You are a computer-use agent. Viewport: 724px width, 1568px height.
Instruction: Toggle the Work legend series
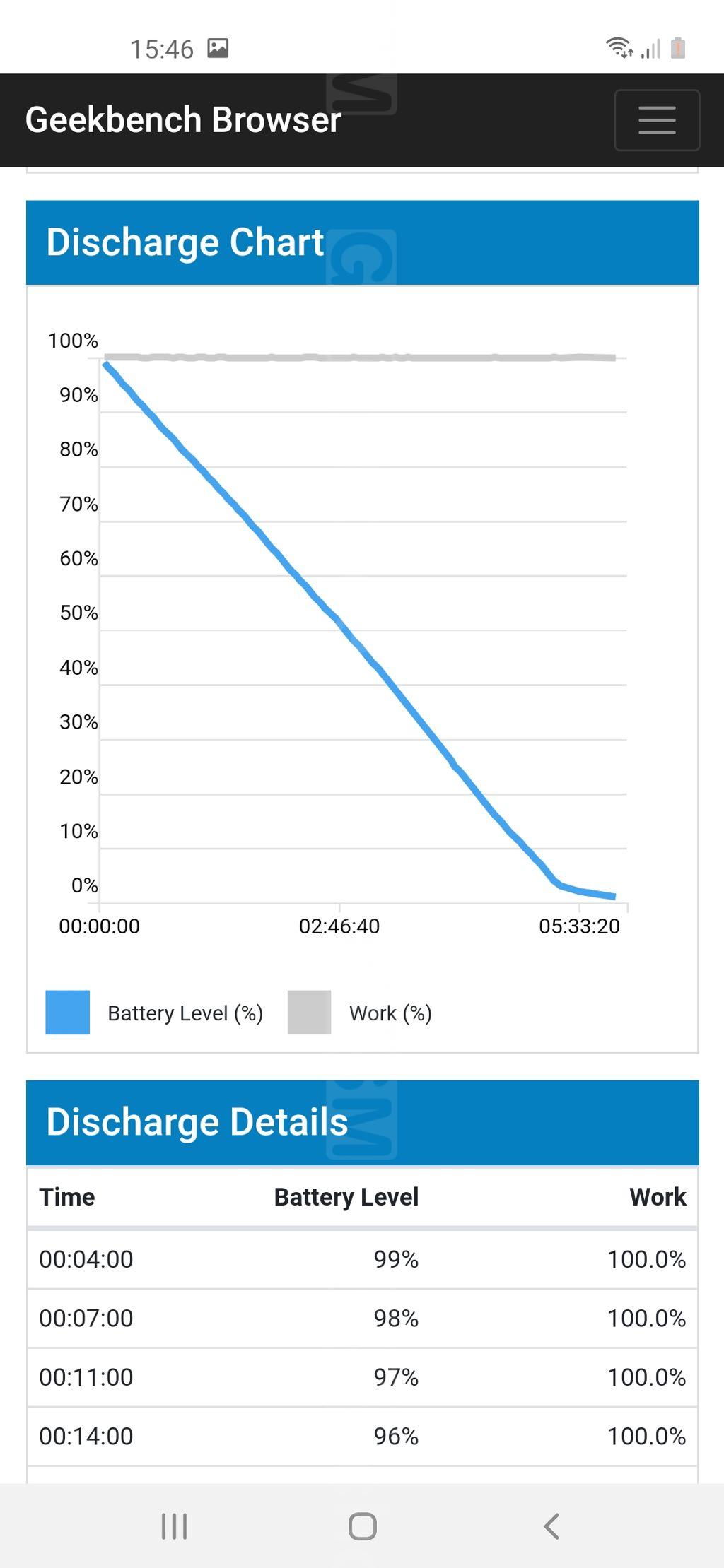tap(360, 1013)
